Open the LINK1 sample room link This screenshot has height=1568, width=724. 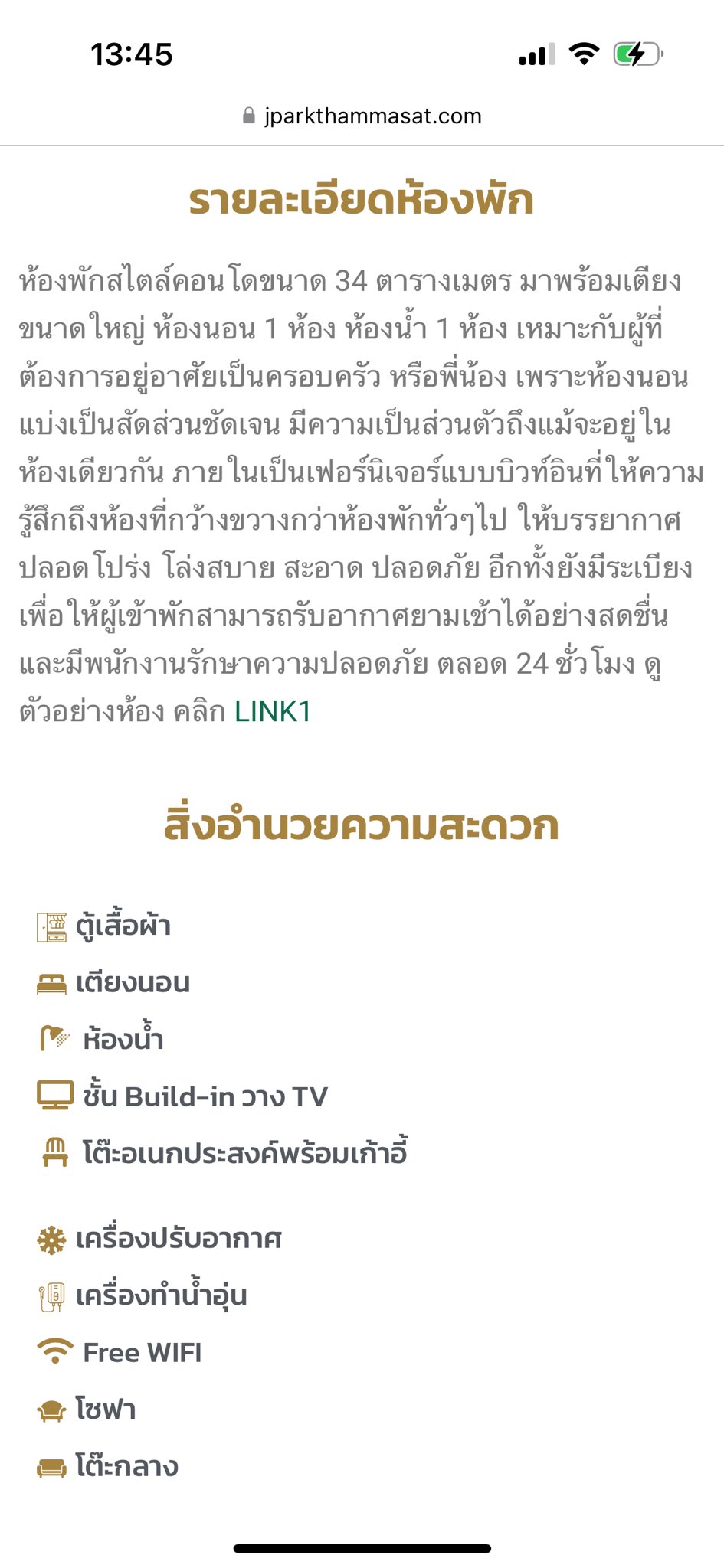click(x=272, y=712)
